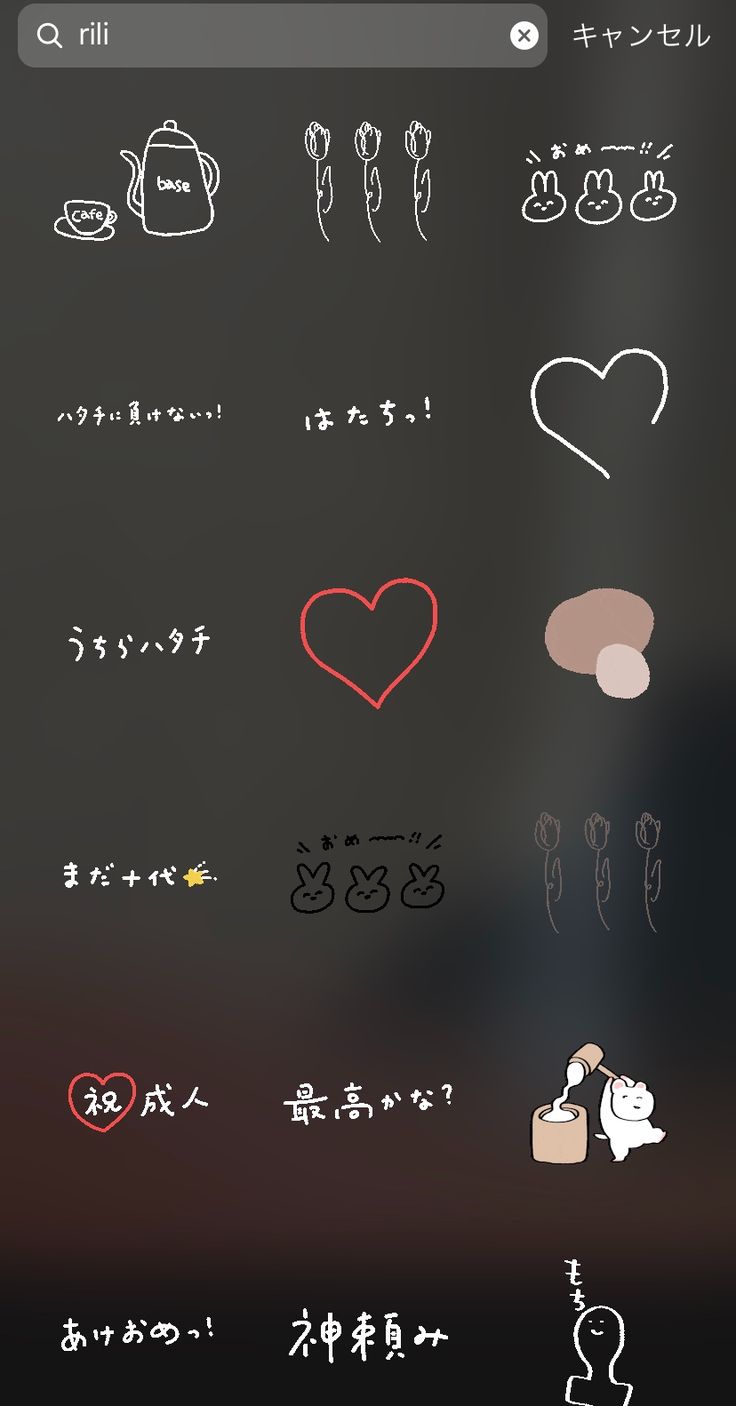
Task: Pick the 最高かな? sticker
Action: pyautogui.click(x=368, y=1102)
